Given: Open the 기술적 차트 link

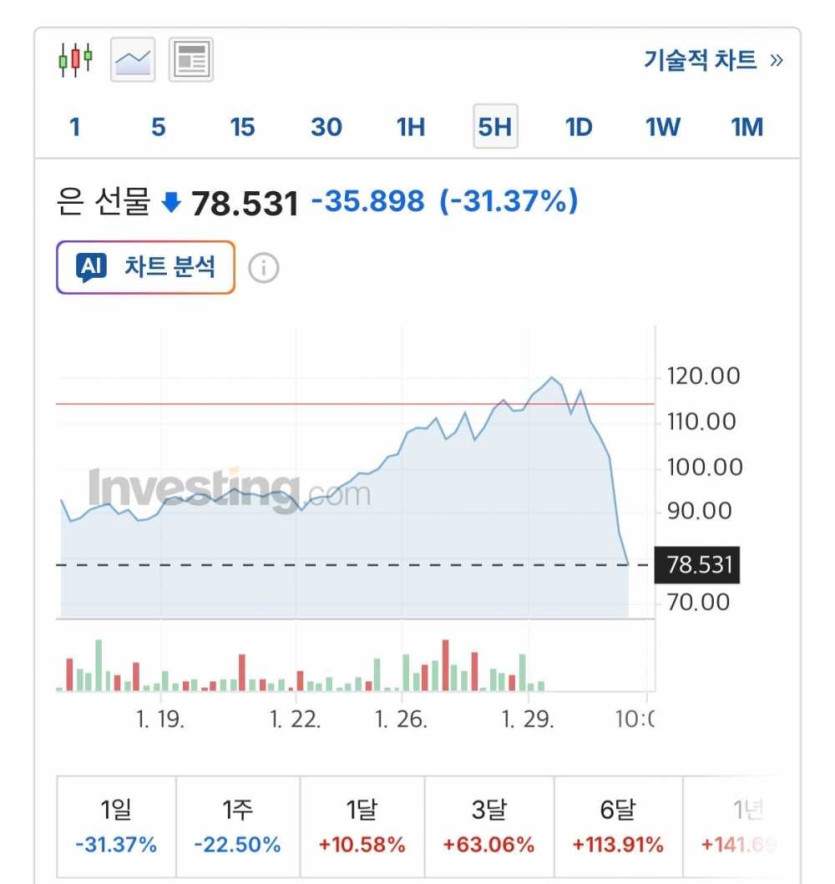Looking at the screenshot, I should pos(712,60).
